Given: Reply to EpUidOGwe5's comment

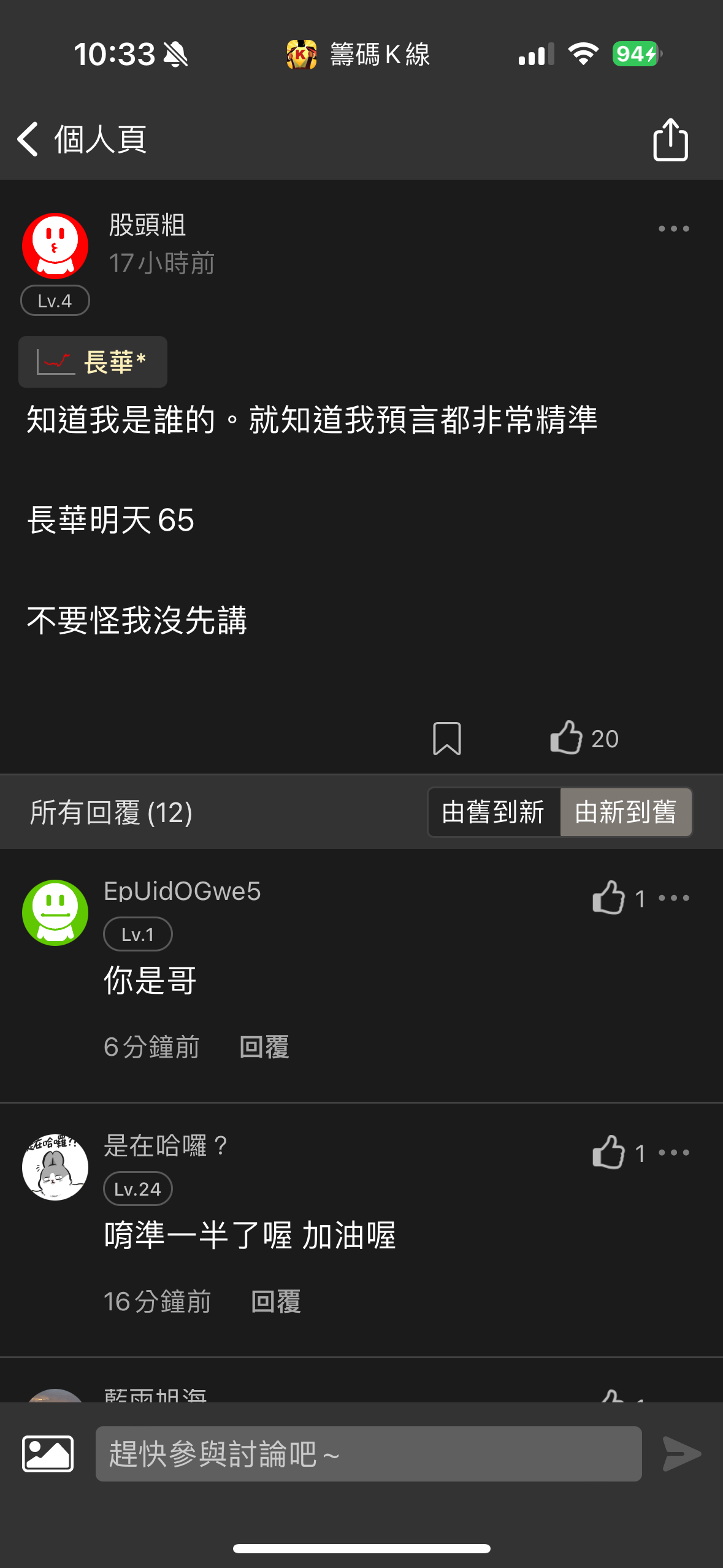Looking at the screenshot, I should click(264, 1047).
